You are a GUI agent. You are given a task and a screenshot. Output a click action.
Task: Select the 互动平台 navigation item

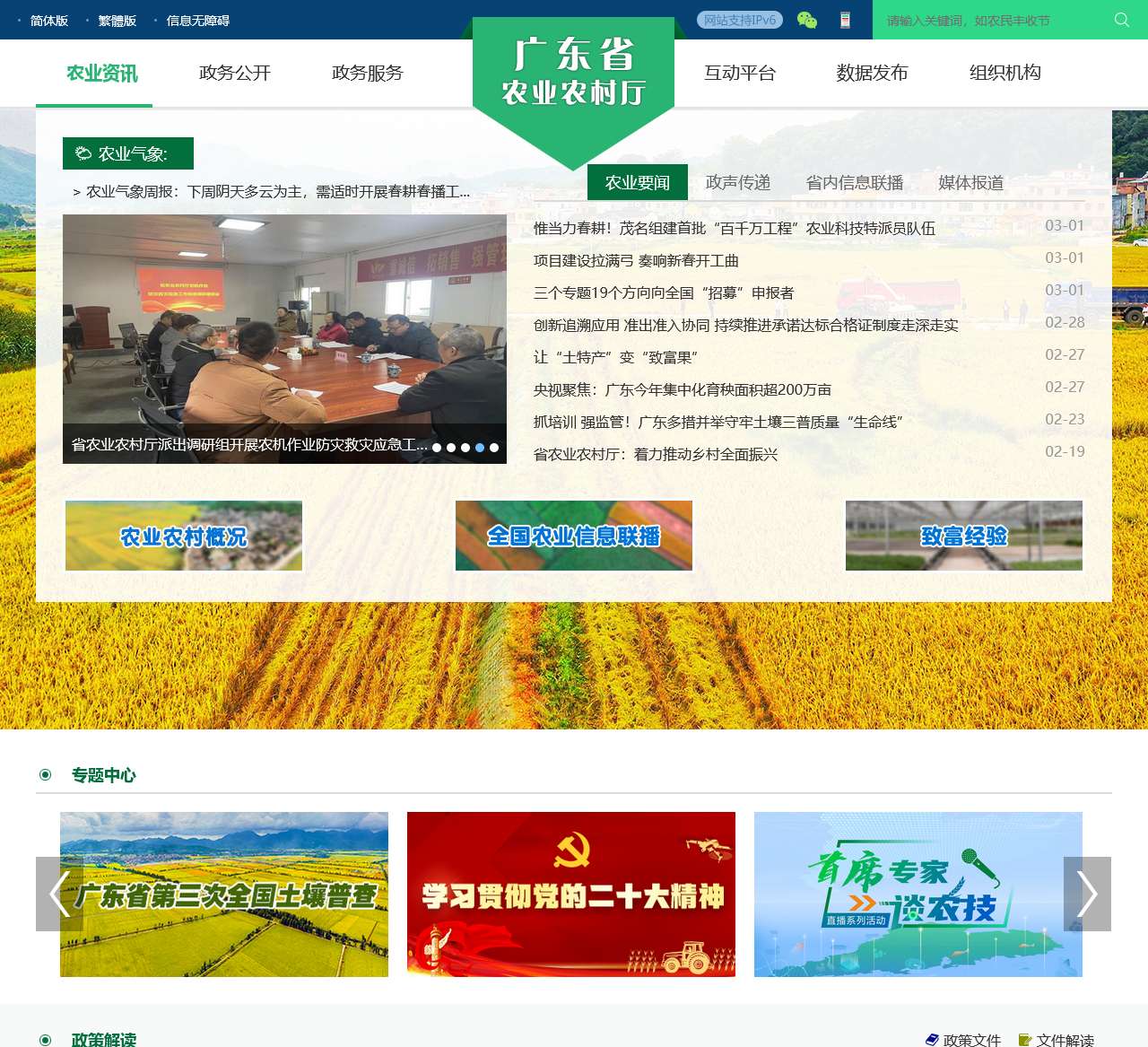pos(740,73)
